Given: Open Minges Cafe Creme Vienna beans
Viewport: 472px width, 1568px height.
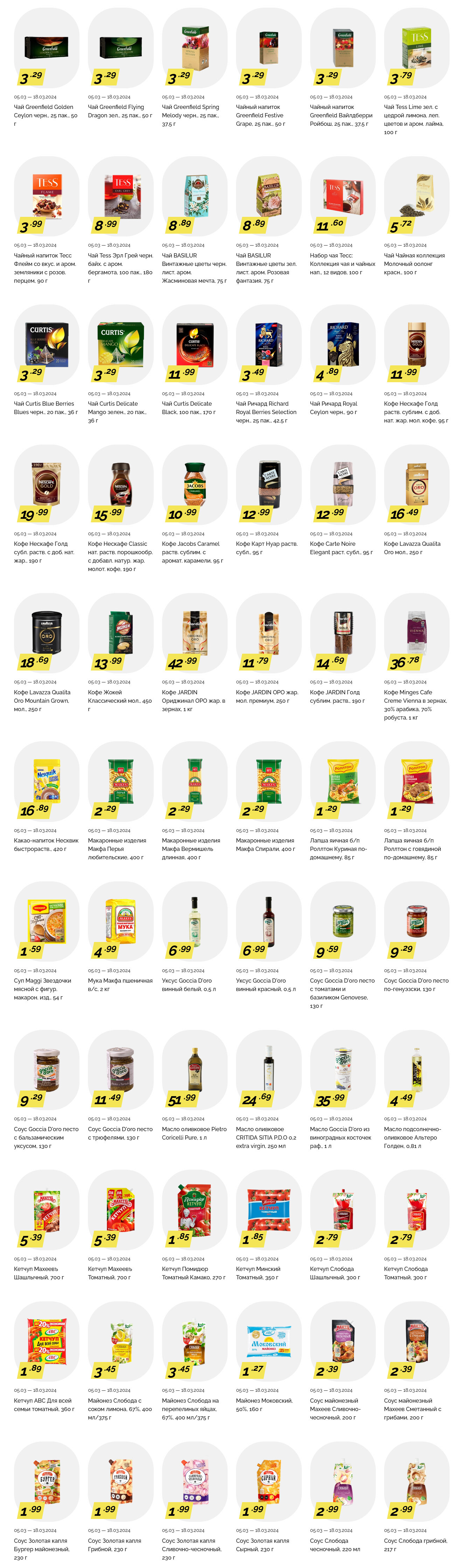Looking at the screenshot, I should 416,633.
